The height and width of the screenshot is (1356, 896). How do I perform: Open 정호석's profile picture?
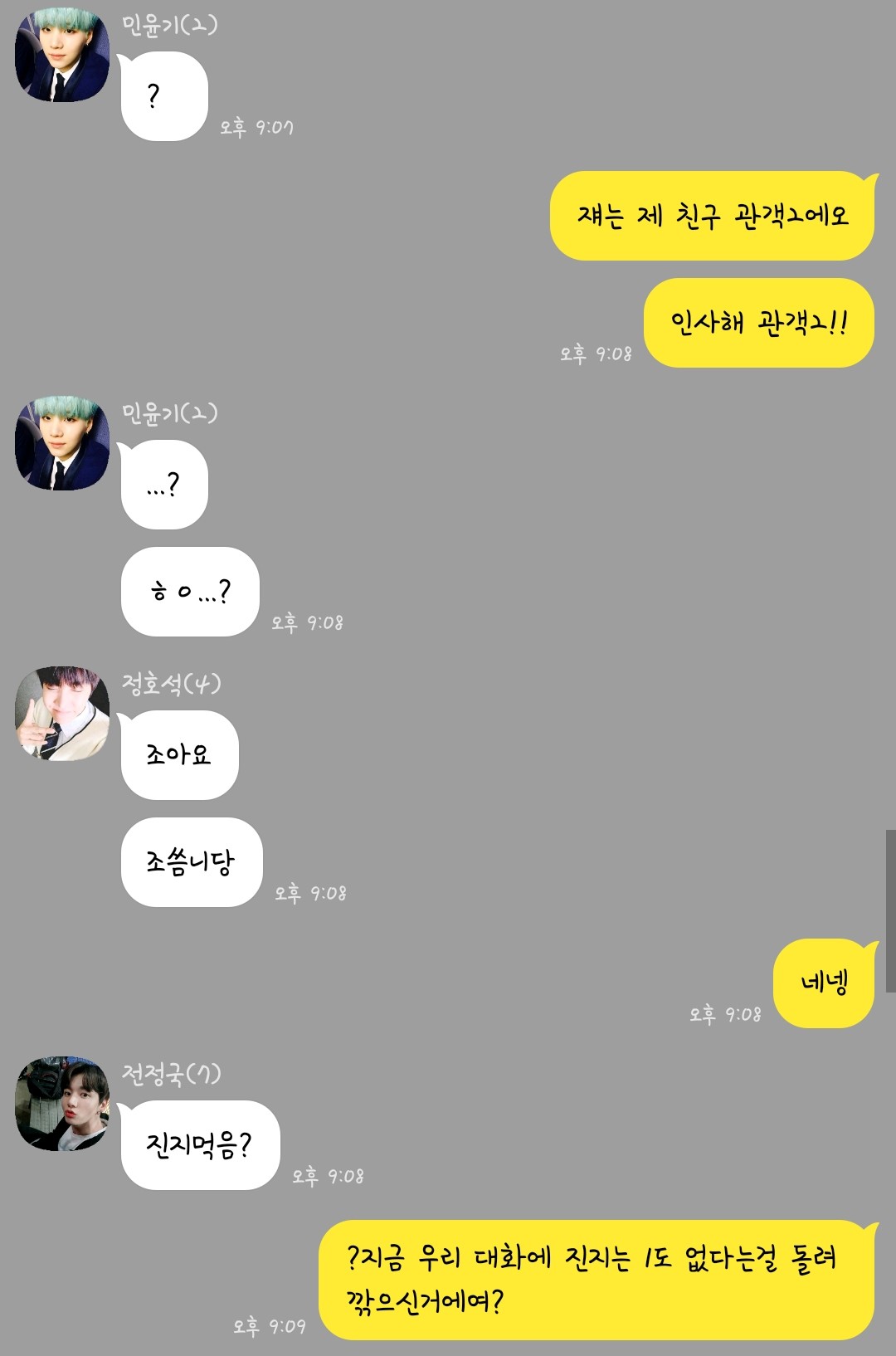62,714
